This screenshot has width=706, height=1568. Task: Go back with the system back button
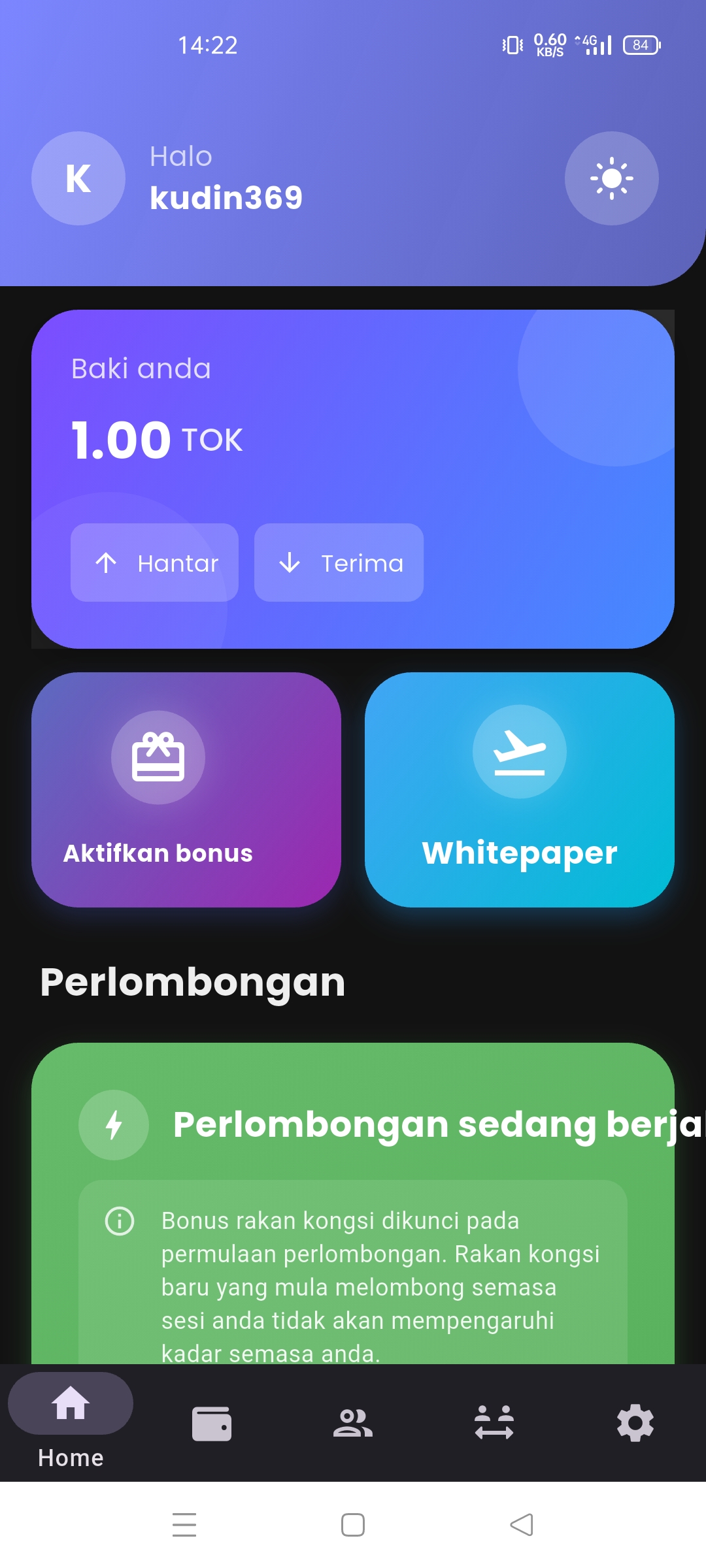[x=522, y=1525]
